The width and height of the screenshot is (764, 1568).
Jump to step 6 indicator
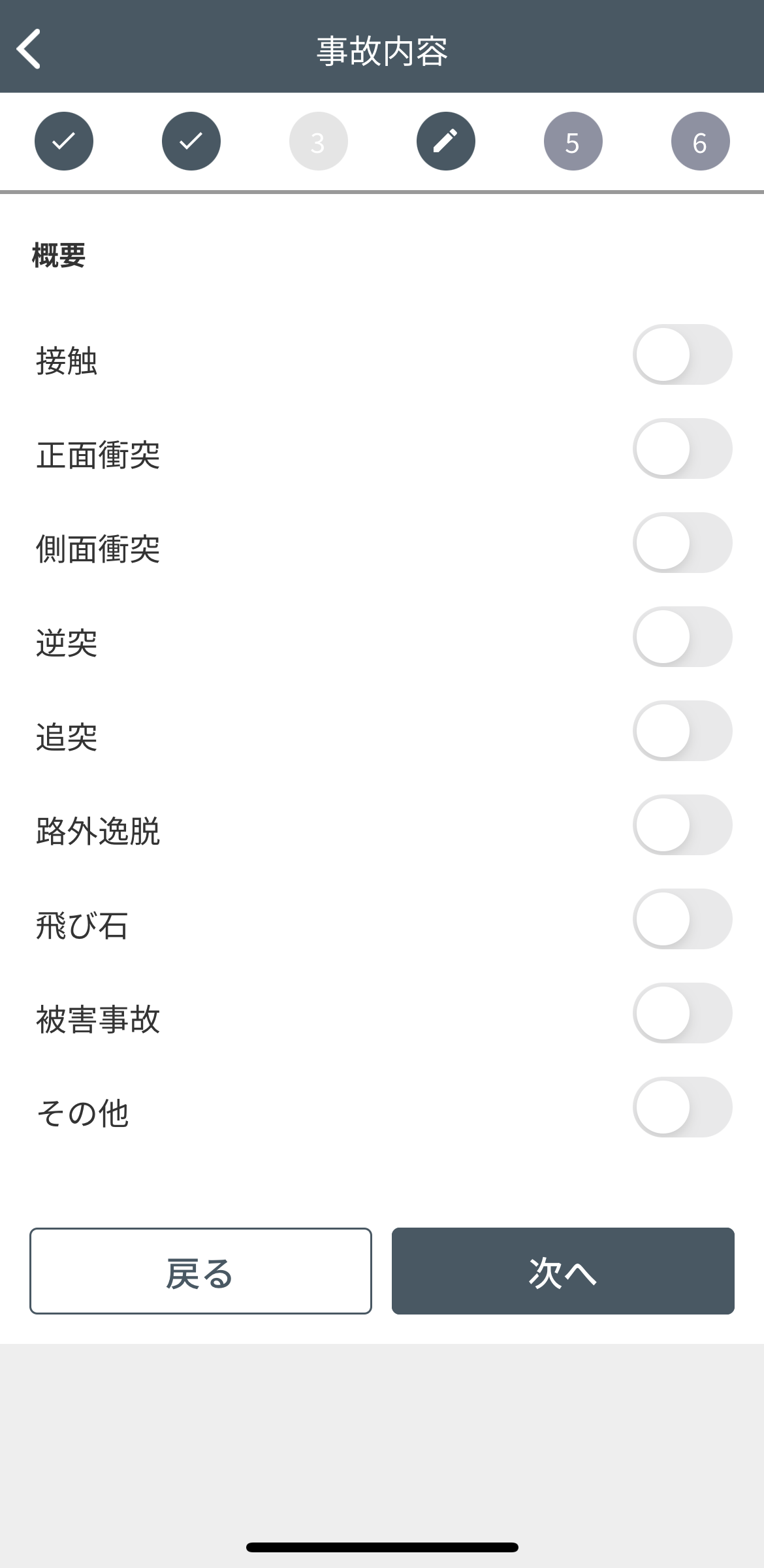(701, 141)
